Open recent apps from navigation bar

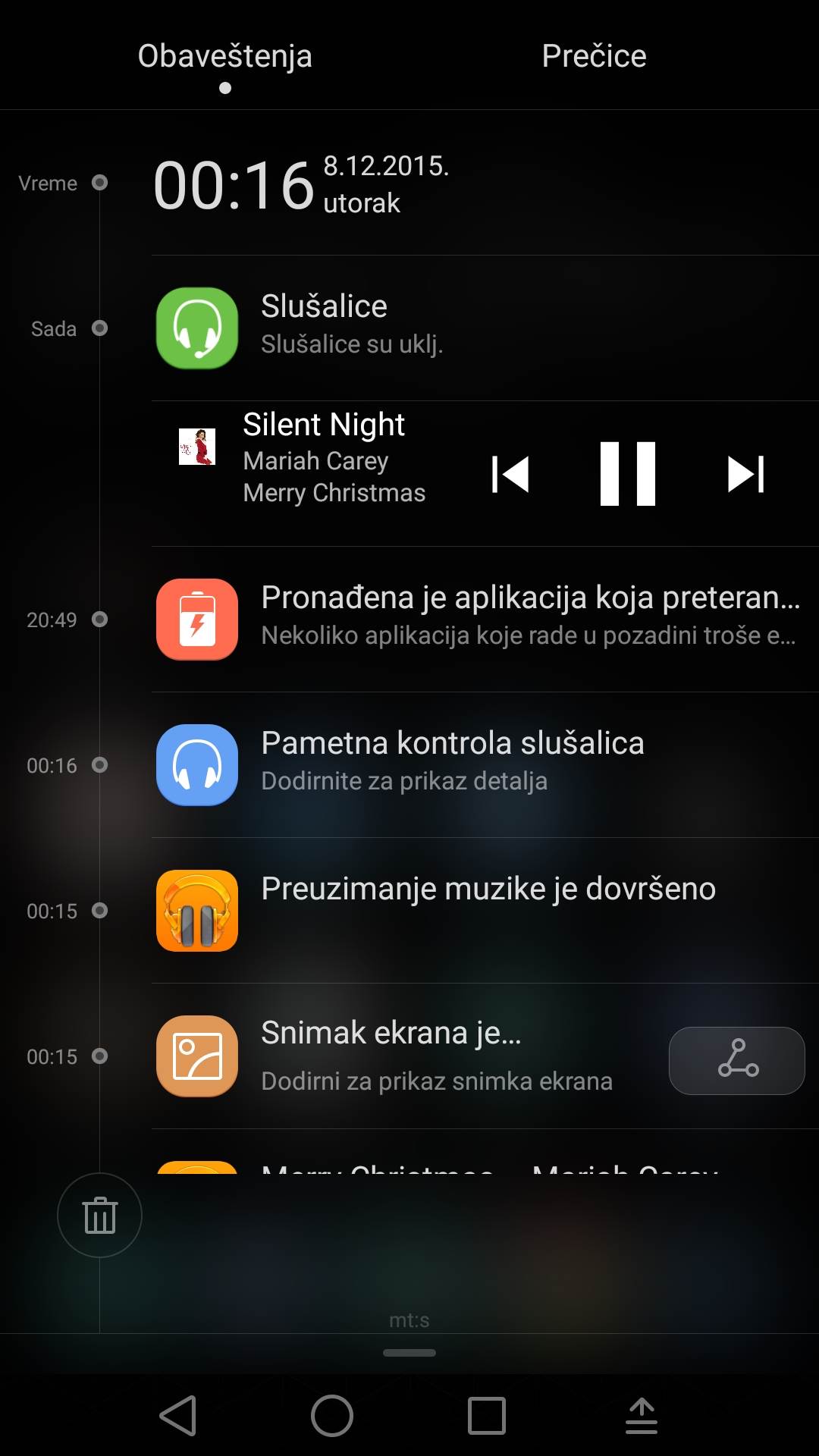tap(486, 1415)
